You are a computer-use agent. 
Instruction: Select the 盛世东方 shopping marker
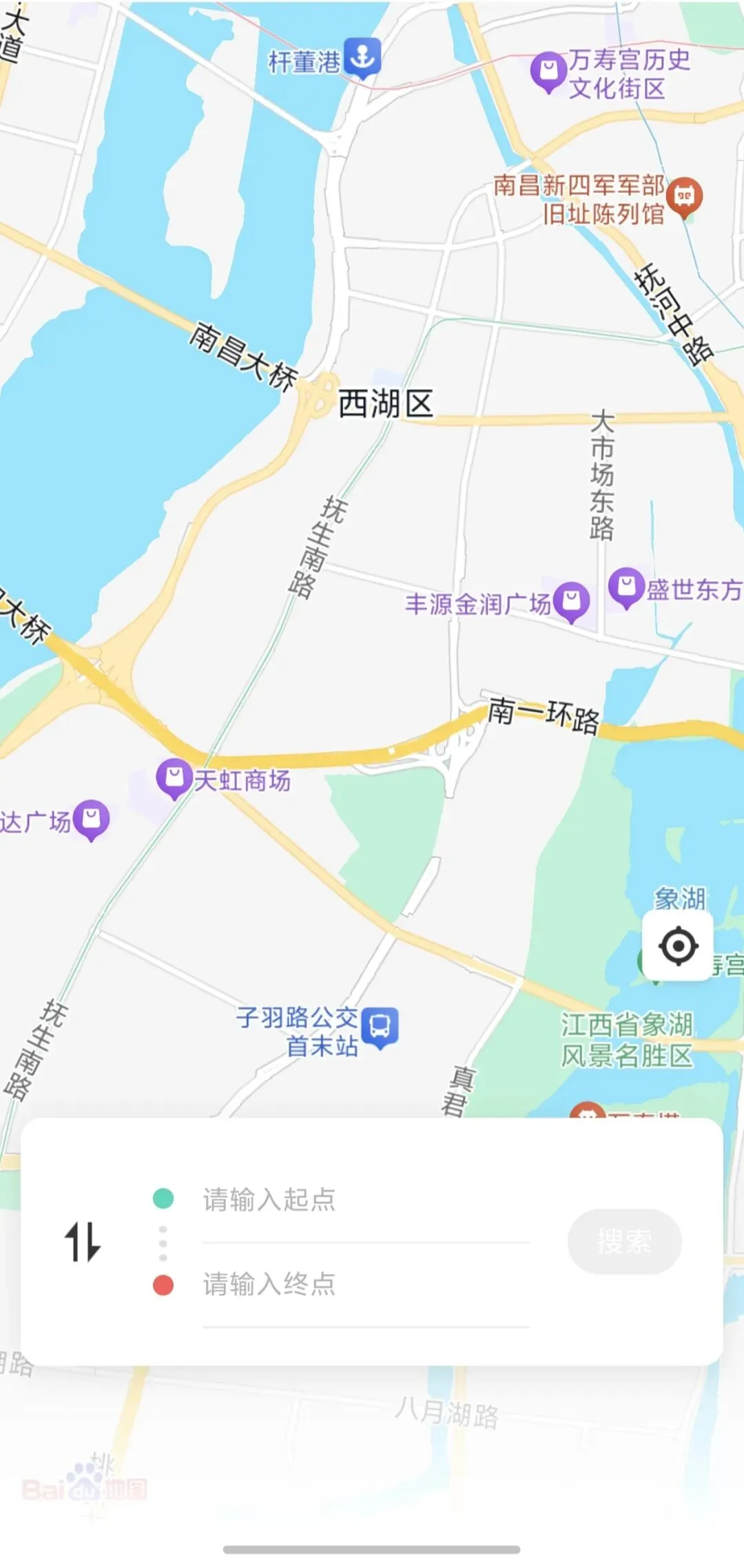pyautogui.click(x=626, y=587)
